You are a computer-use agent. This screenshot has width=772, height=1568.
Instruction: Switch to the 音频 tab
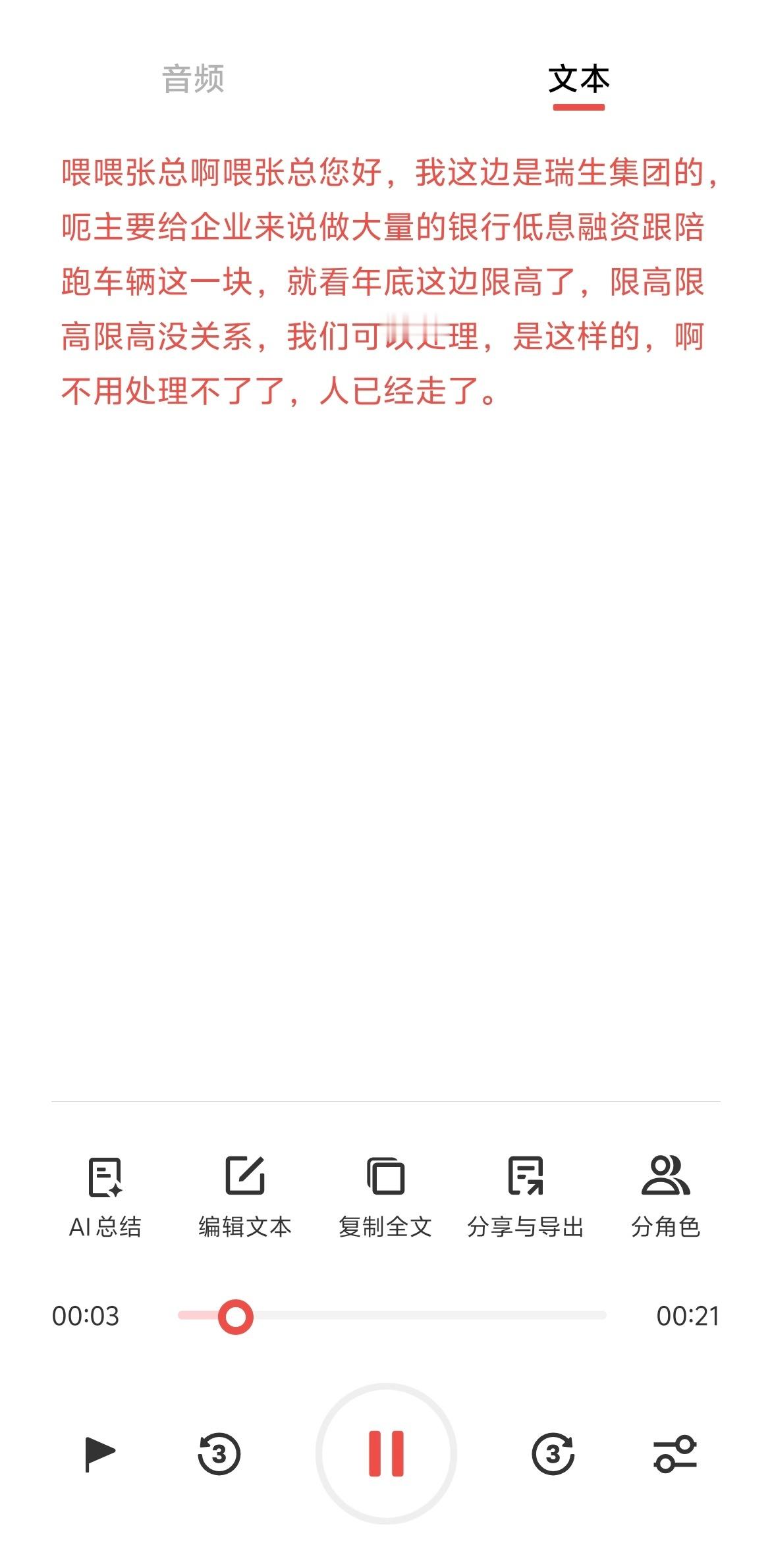[193, 79]
